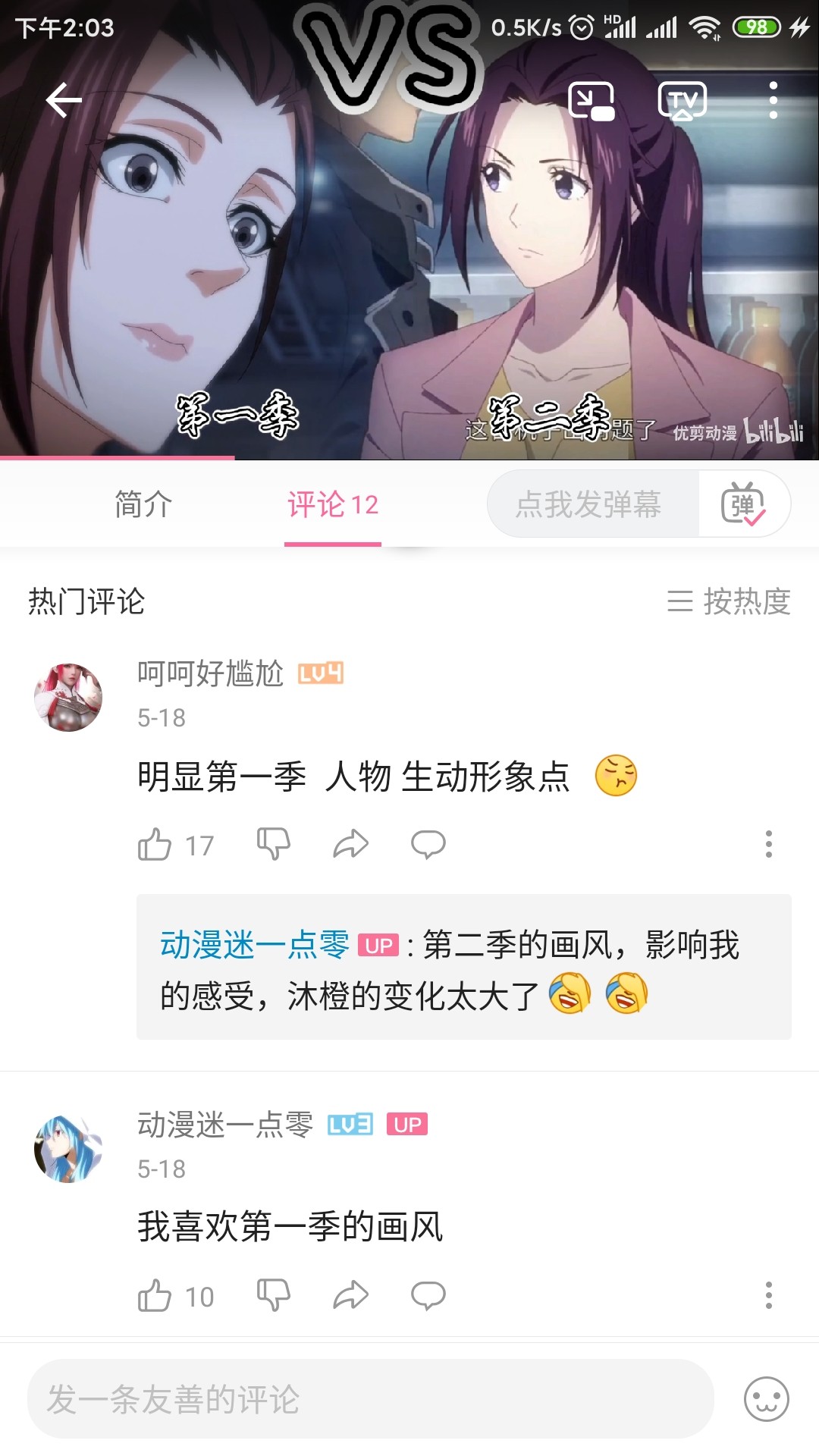Open more options for 呵呵好尴尬's comment
819x1456 pixels.
coord(768,844)
